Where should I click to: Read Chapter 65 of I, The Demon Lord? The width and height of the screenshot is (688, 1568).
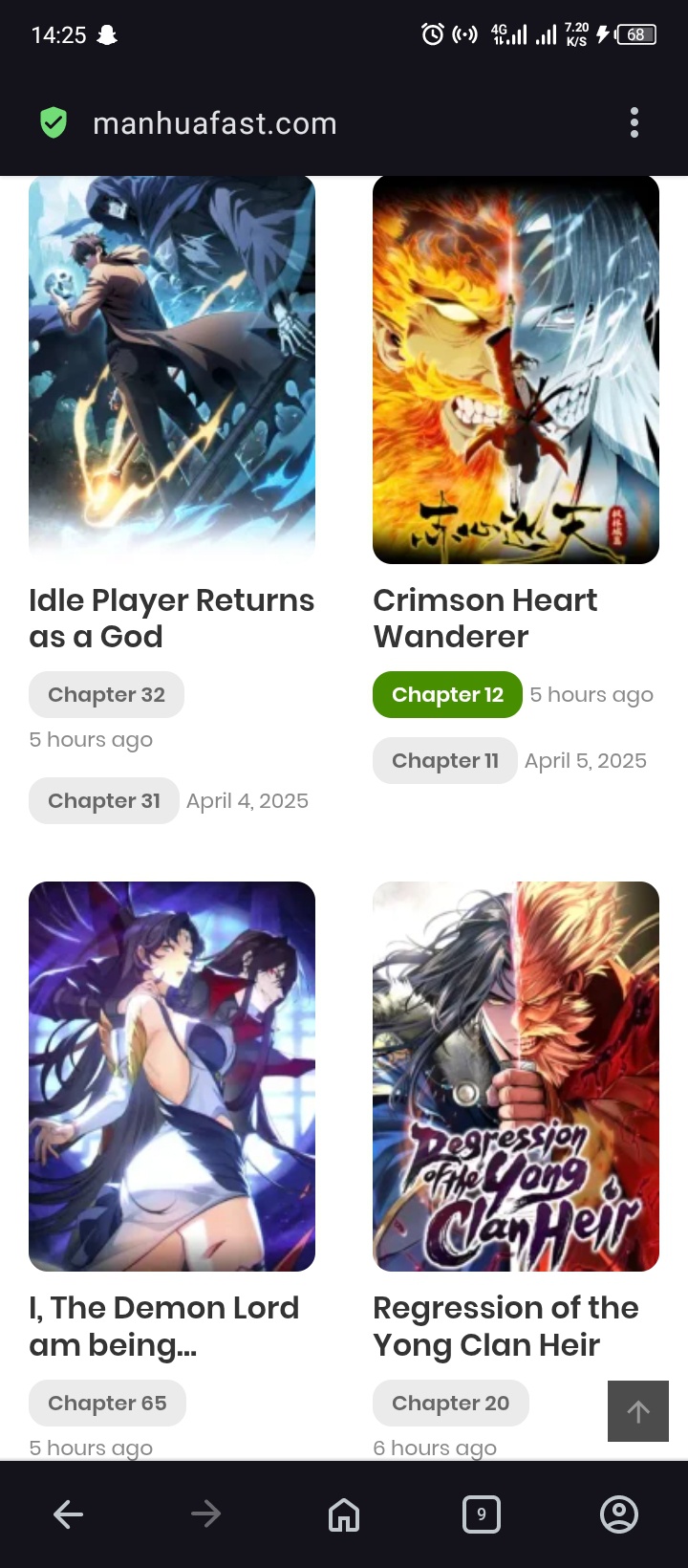pyautogui.click(x=107, y=1403)
